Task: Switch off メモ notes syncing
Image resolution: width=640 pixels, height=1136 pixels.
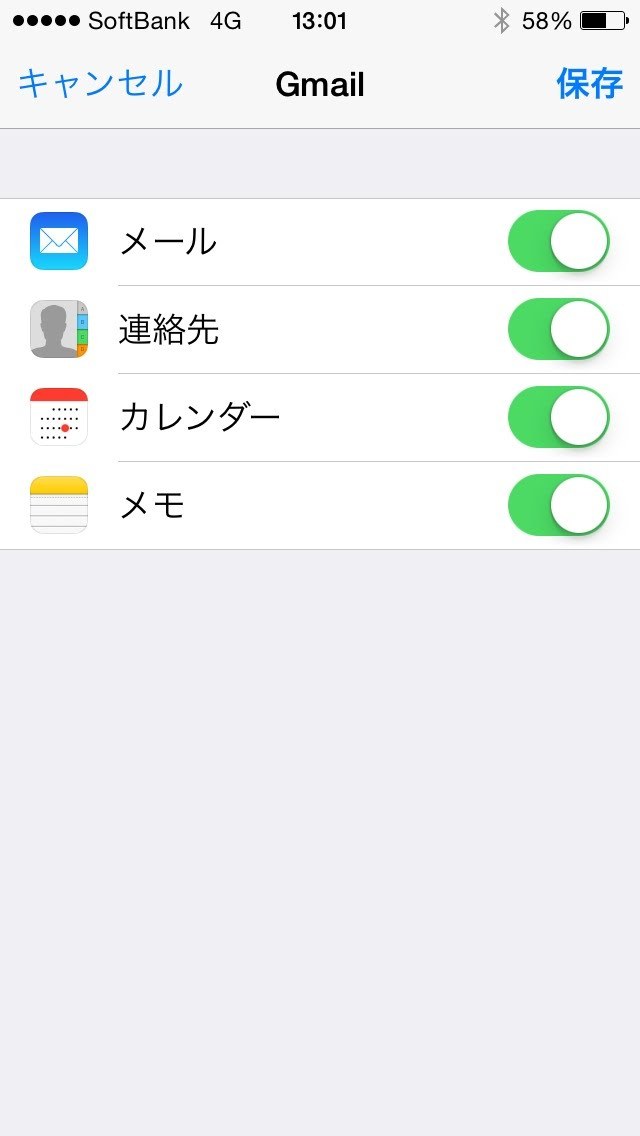Action: [x=558, y=505]
